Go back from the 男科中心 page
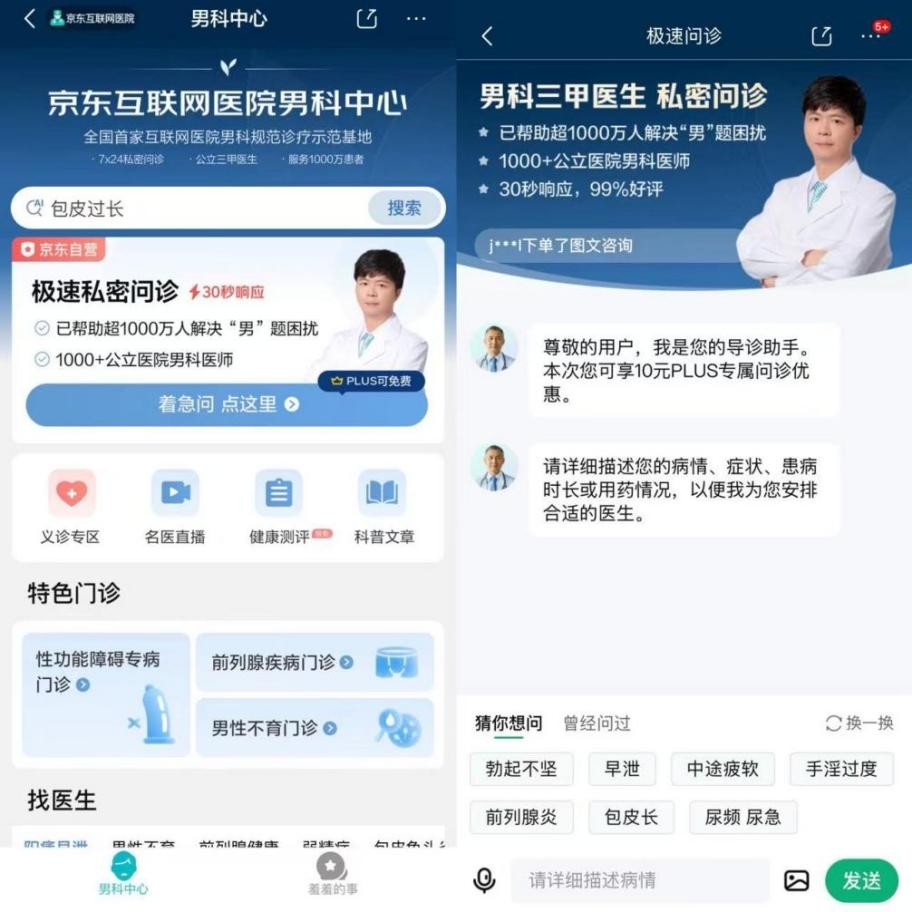 pos(29,18)
